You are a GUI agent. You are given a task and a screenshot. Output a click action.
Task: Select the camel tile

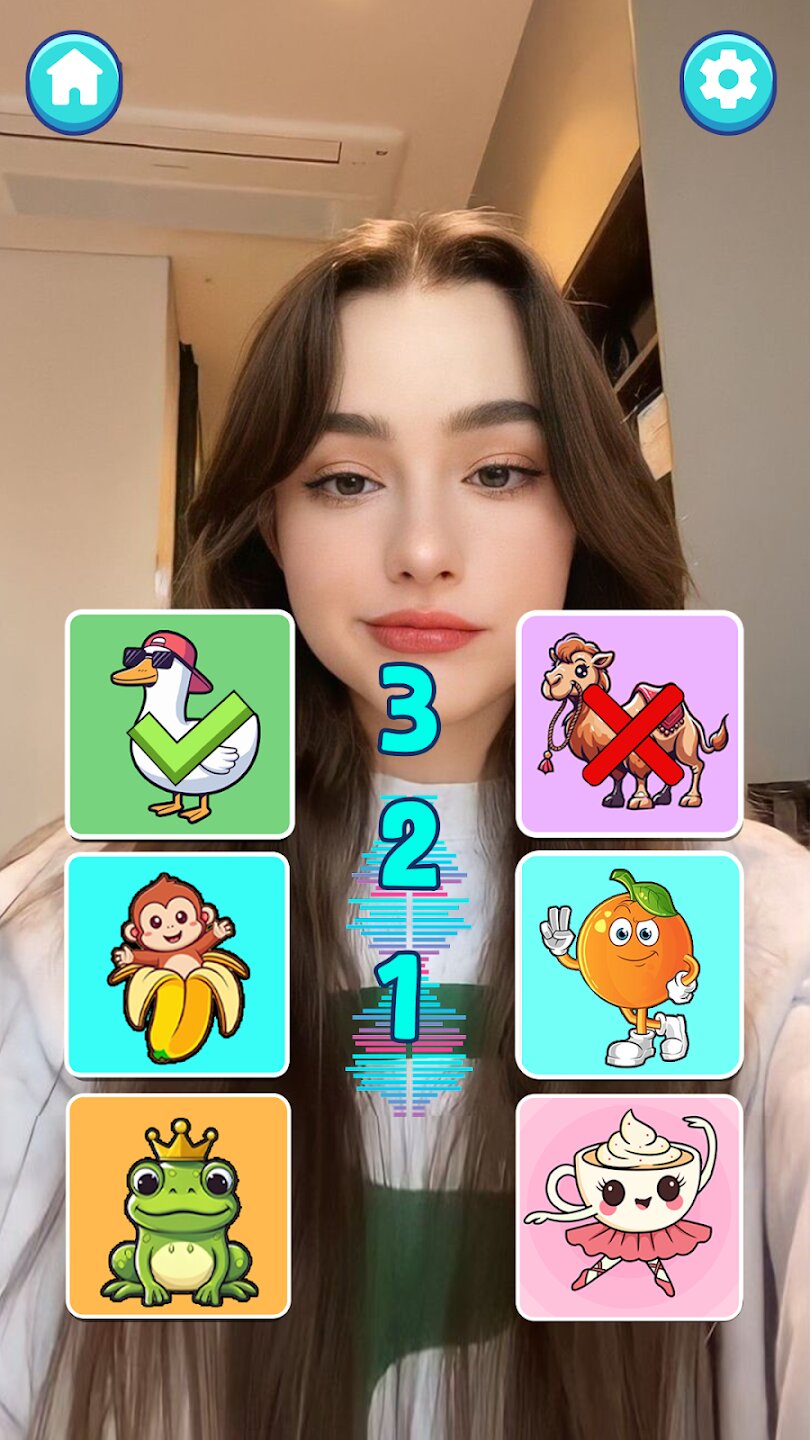click(x=629, y=724)
